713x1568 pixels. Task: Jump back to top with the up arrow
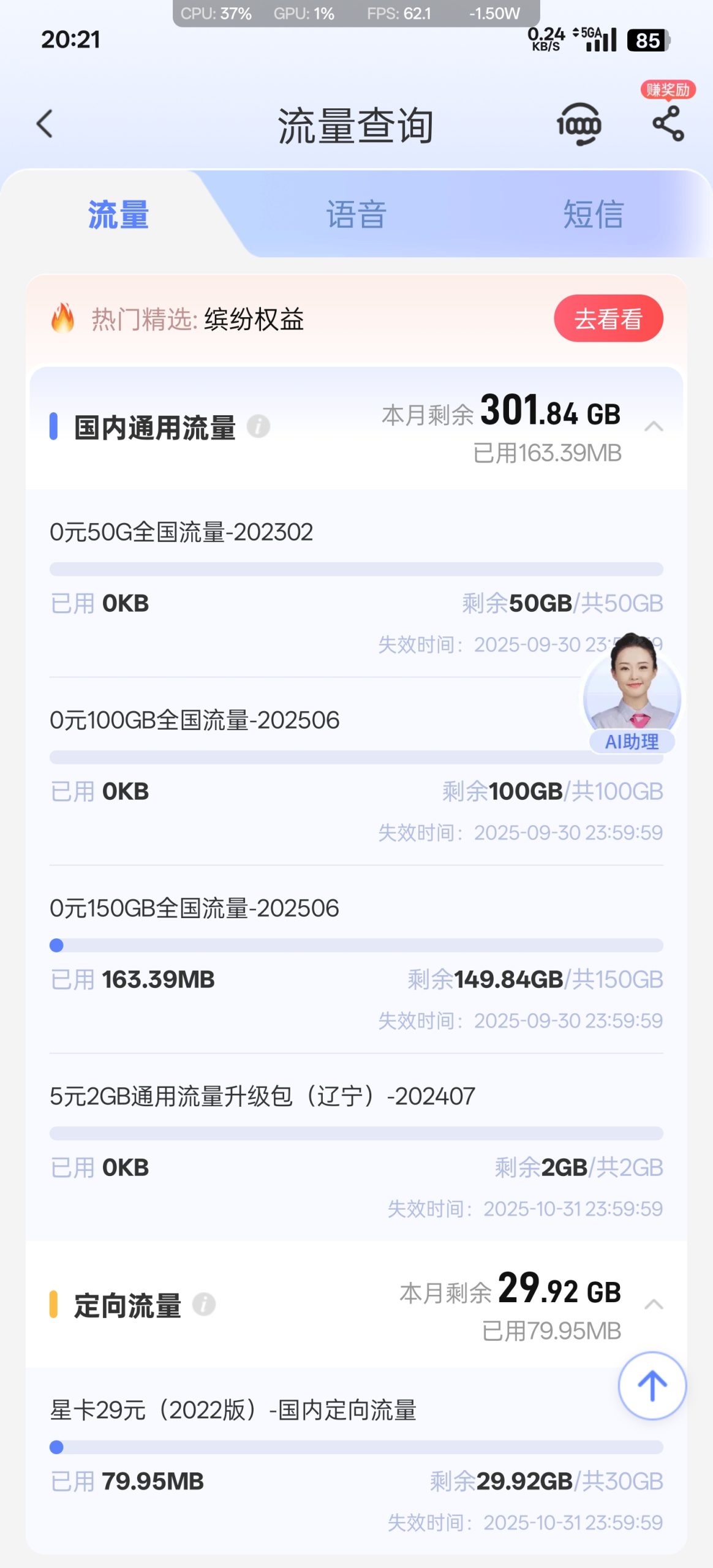click(652, 1386)
